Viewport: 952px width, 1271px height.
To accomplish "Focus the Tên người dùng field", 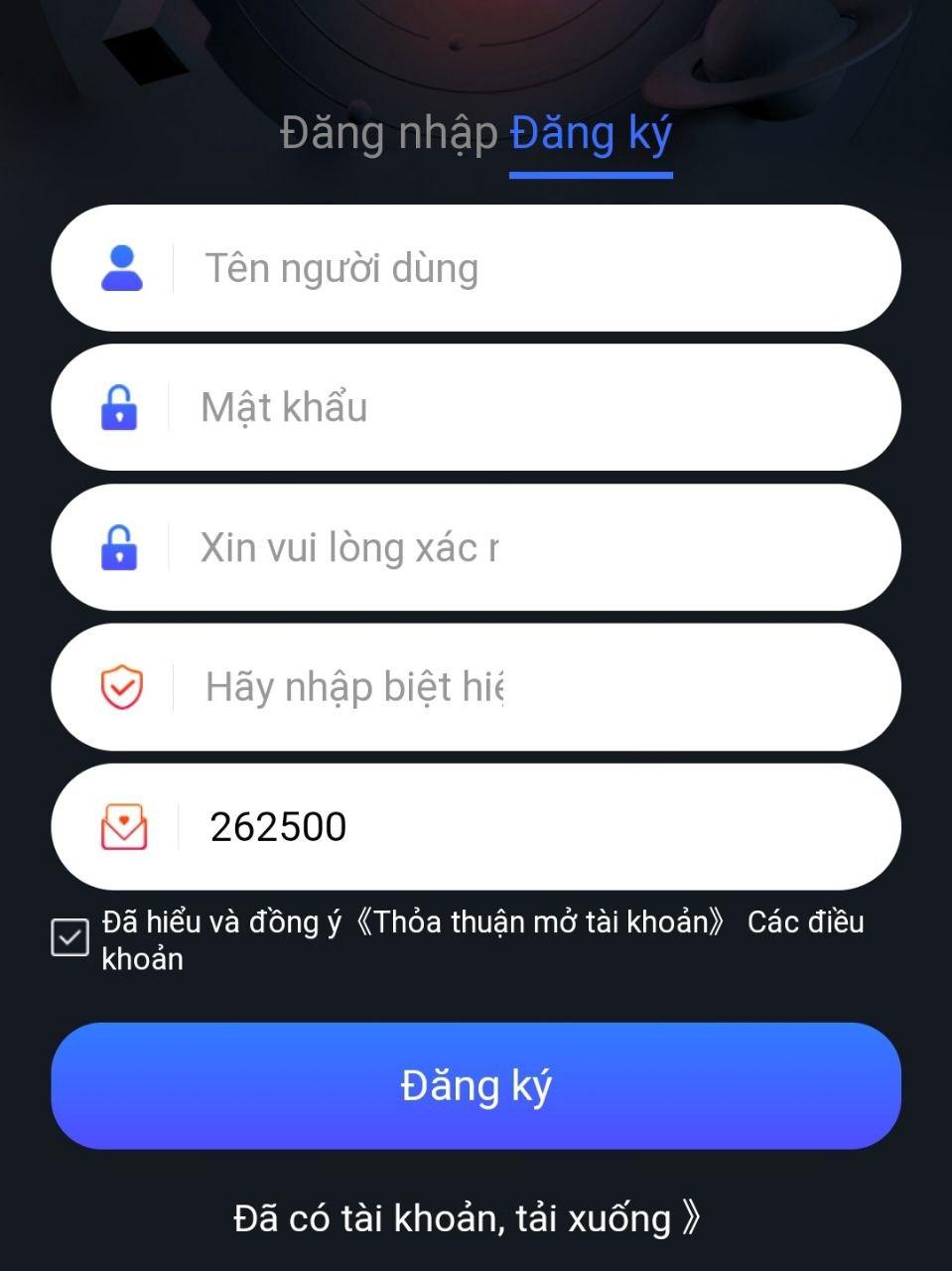I will click(x=536, y=268).
